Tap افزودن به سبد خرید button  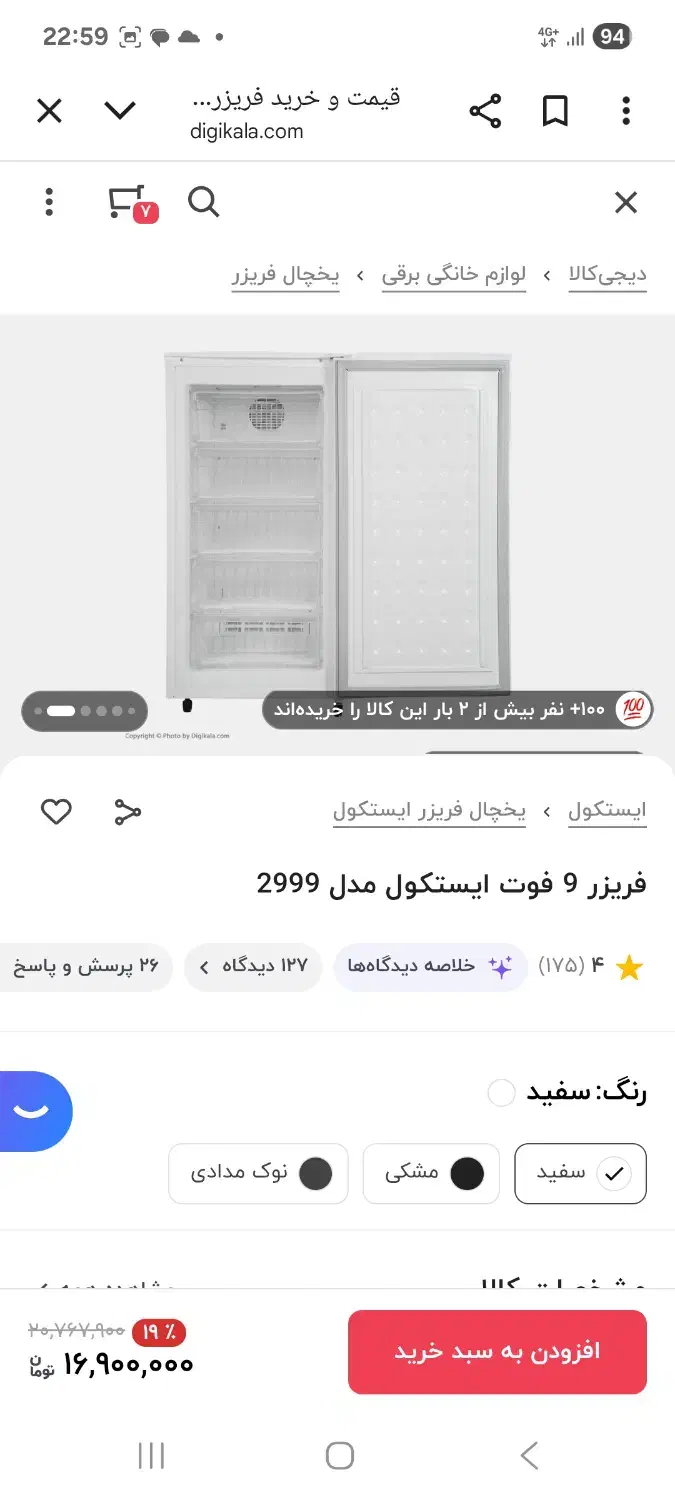pyautogui.click(x=497, y=1352)
